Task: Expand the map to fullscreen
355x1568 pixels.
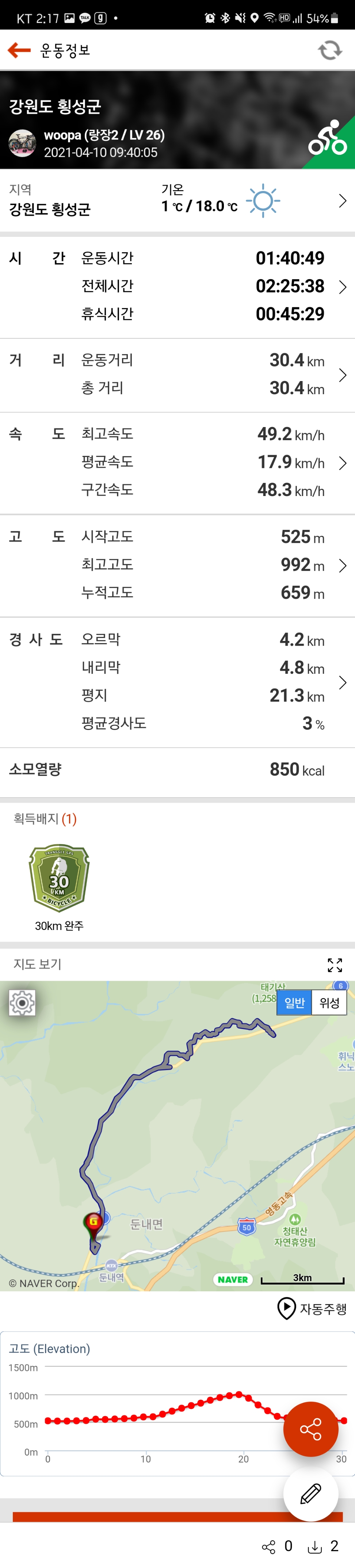Action: click(334, 964)
